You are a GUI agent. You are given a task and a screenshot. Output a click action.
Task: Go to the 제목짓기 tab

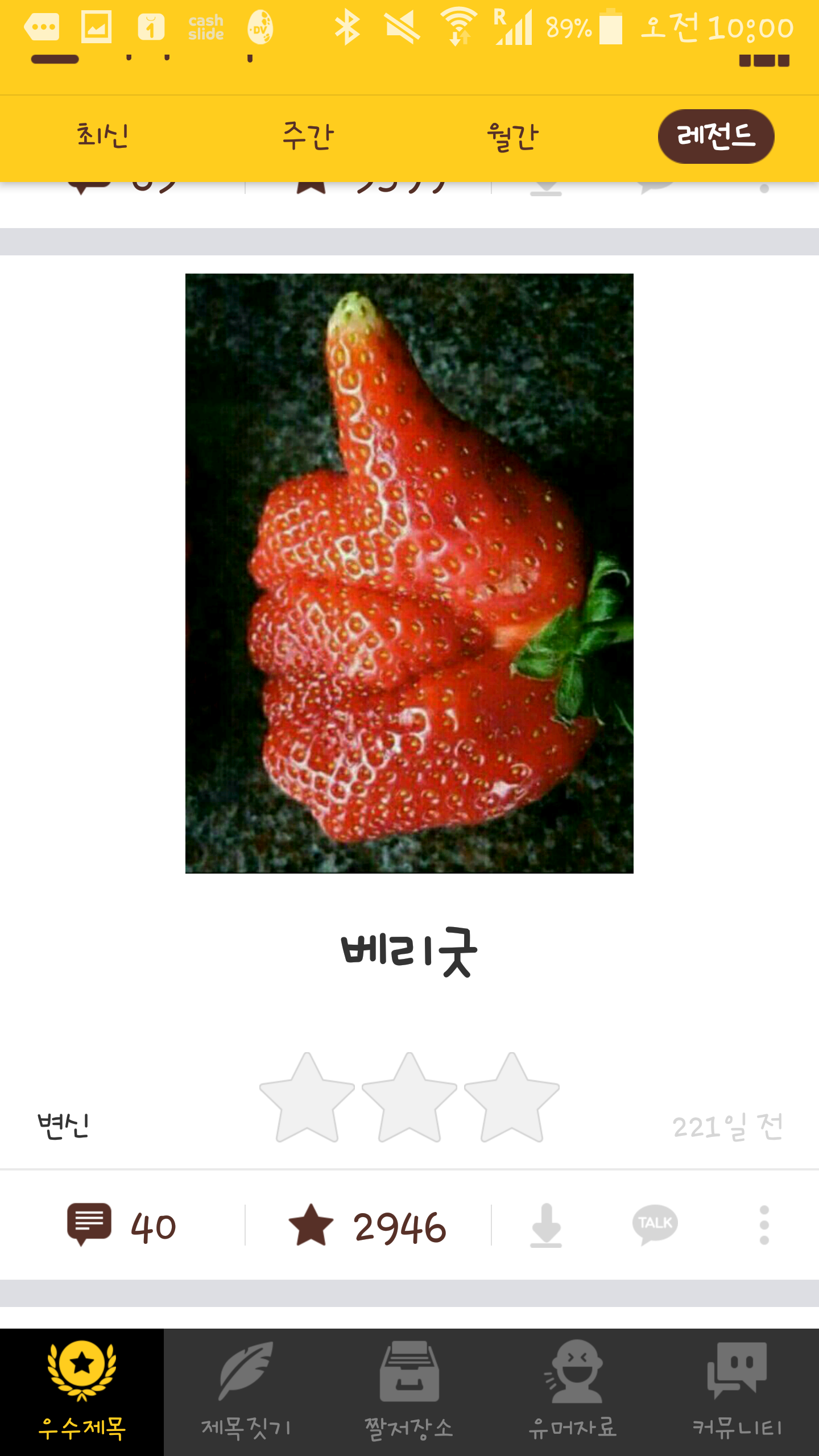point(246,1392)
